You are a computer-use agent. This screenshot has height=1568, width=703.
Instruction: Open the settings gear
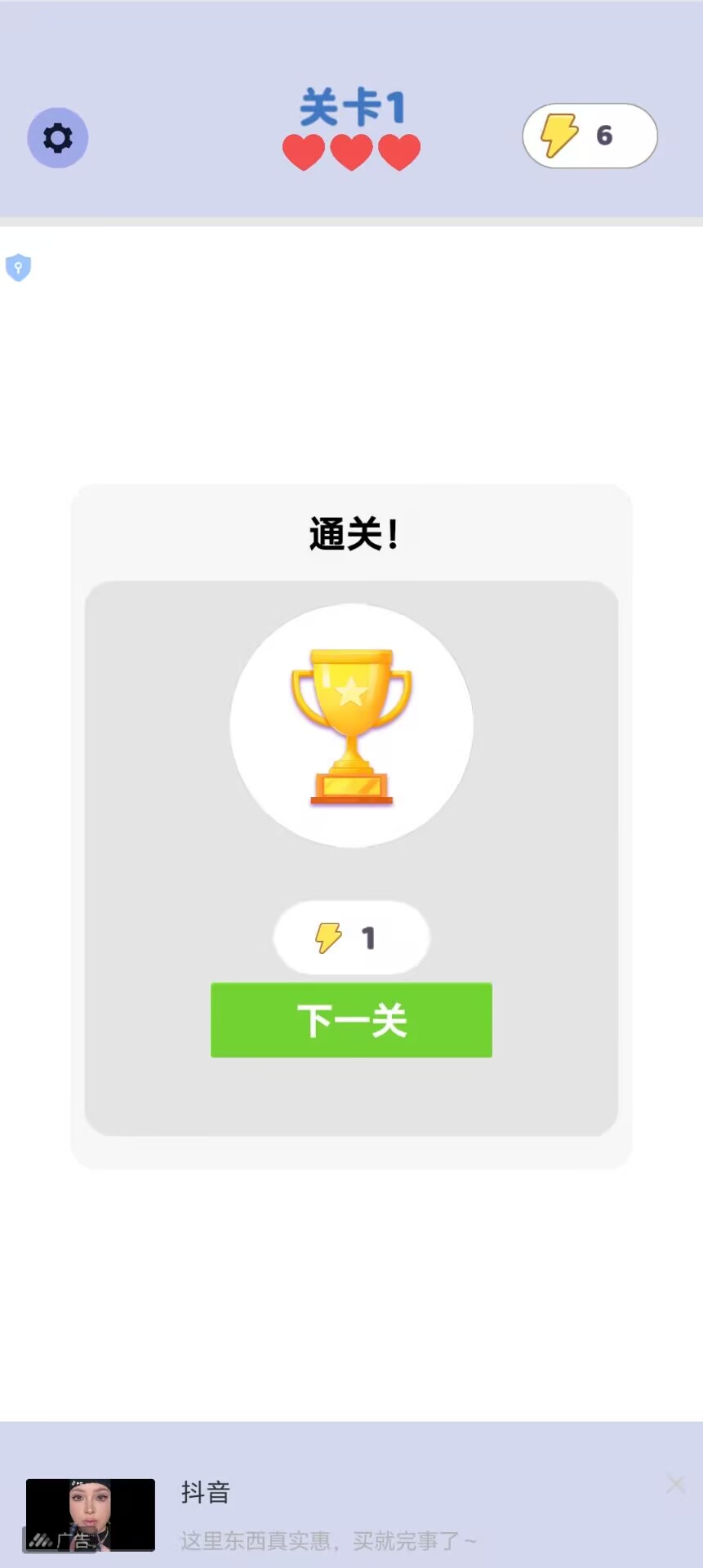58,138
